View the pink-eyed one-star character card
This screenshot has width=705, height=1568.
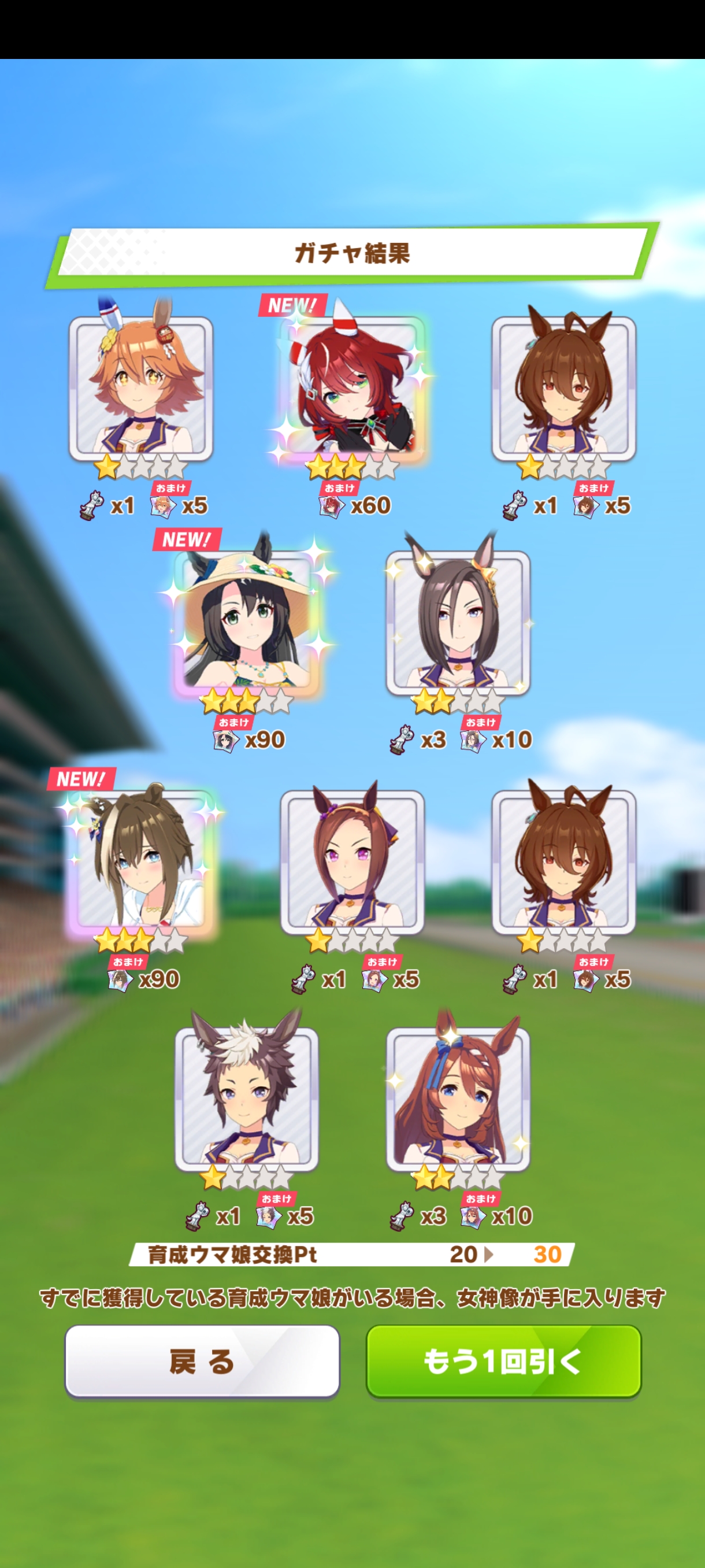click(352, 862)
